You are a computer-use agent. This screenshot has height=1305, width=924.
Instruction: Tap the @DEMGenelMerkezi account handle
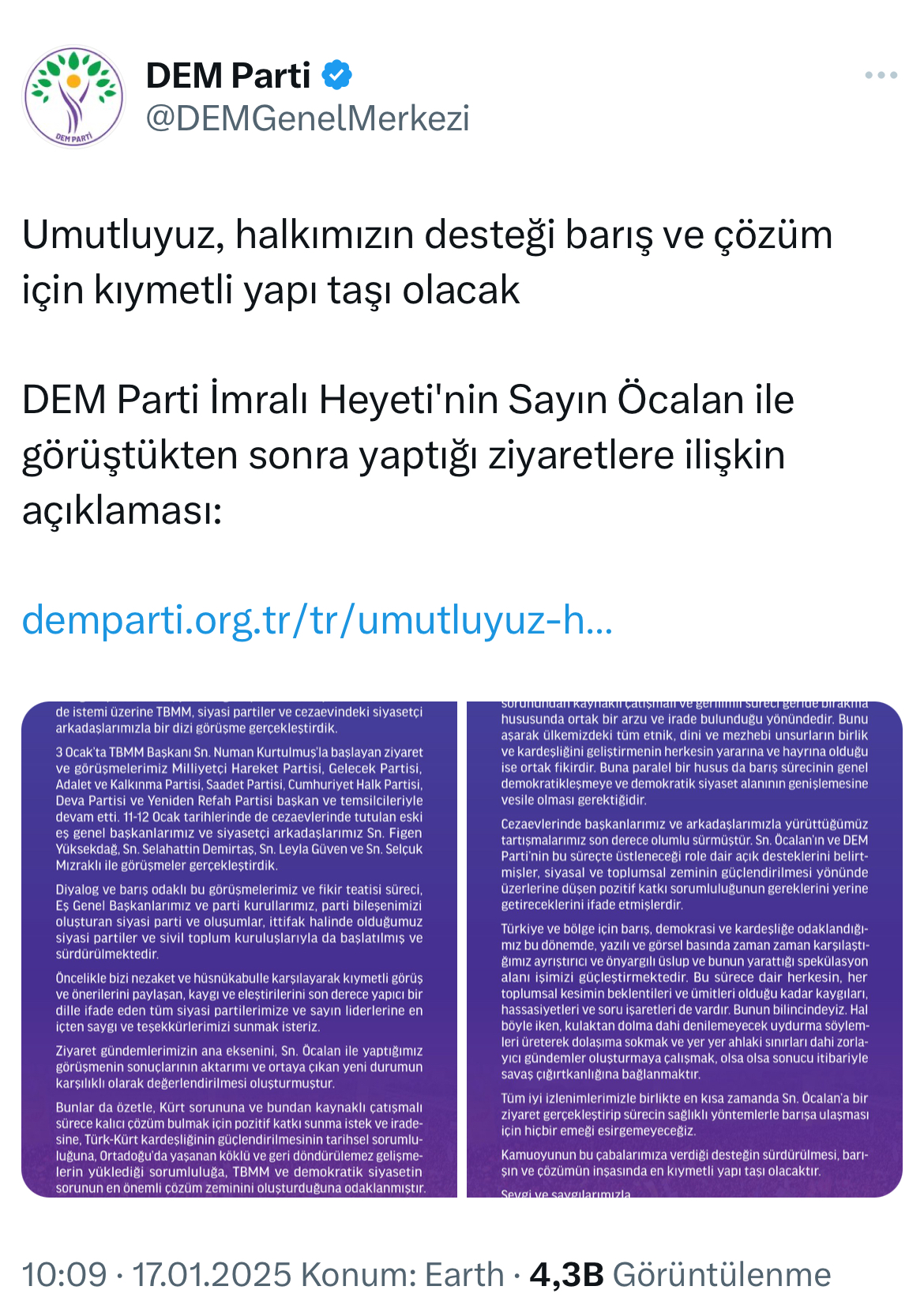tap(307, 118)
